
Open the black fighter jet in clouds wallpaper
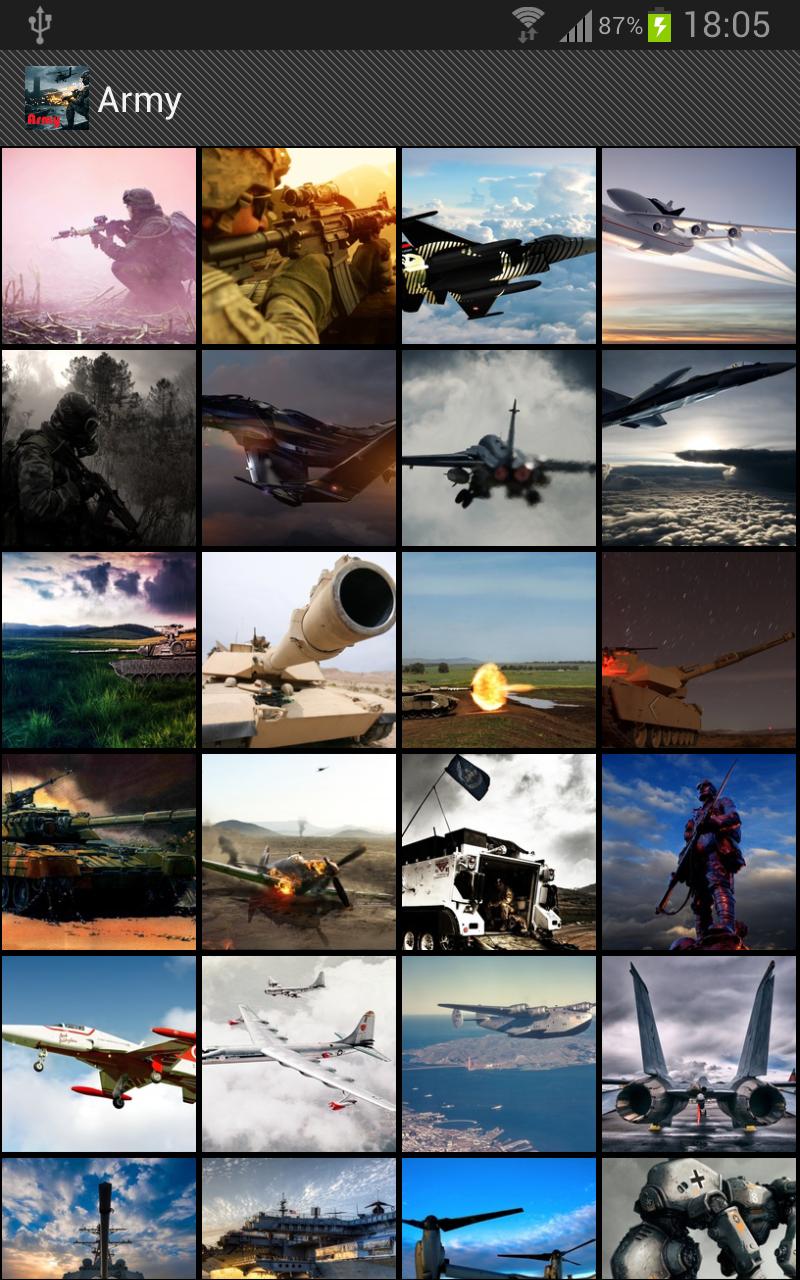click(498, 246)
